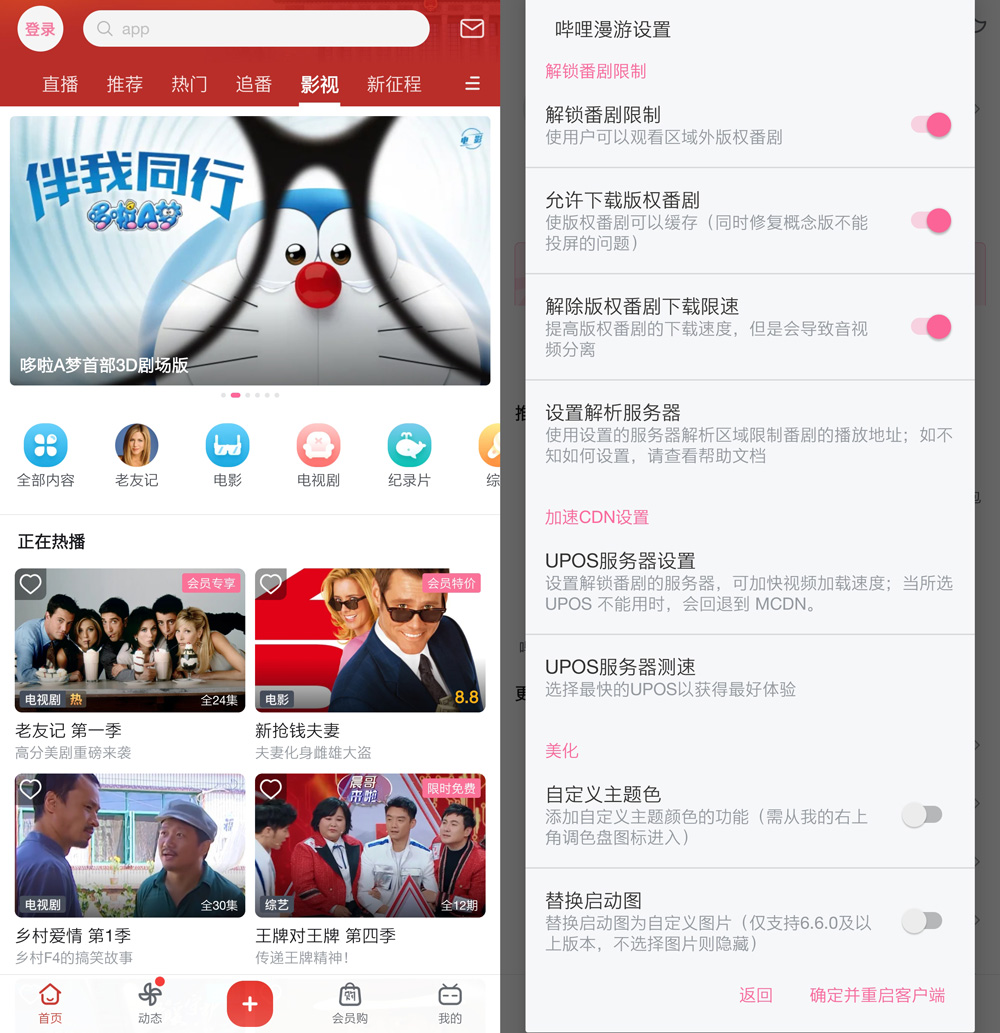
Task: Turn off 允许下载版权番剧
Action: point(930,221)
